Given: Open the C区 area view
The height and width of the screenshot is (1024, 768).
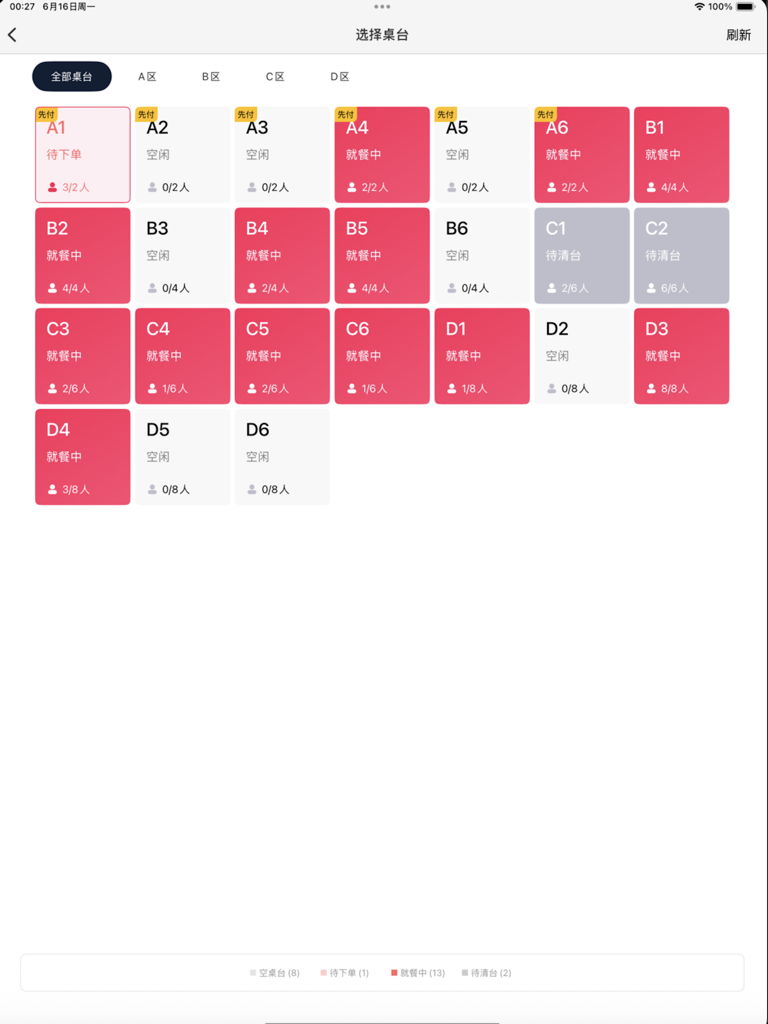Looking at the screenshot, I should (275, 76).
